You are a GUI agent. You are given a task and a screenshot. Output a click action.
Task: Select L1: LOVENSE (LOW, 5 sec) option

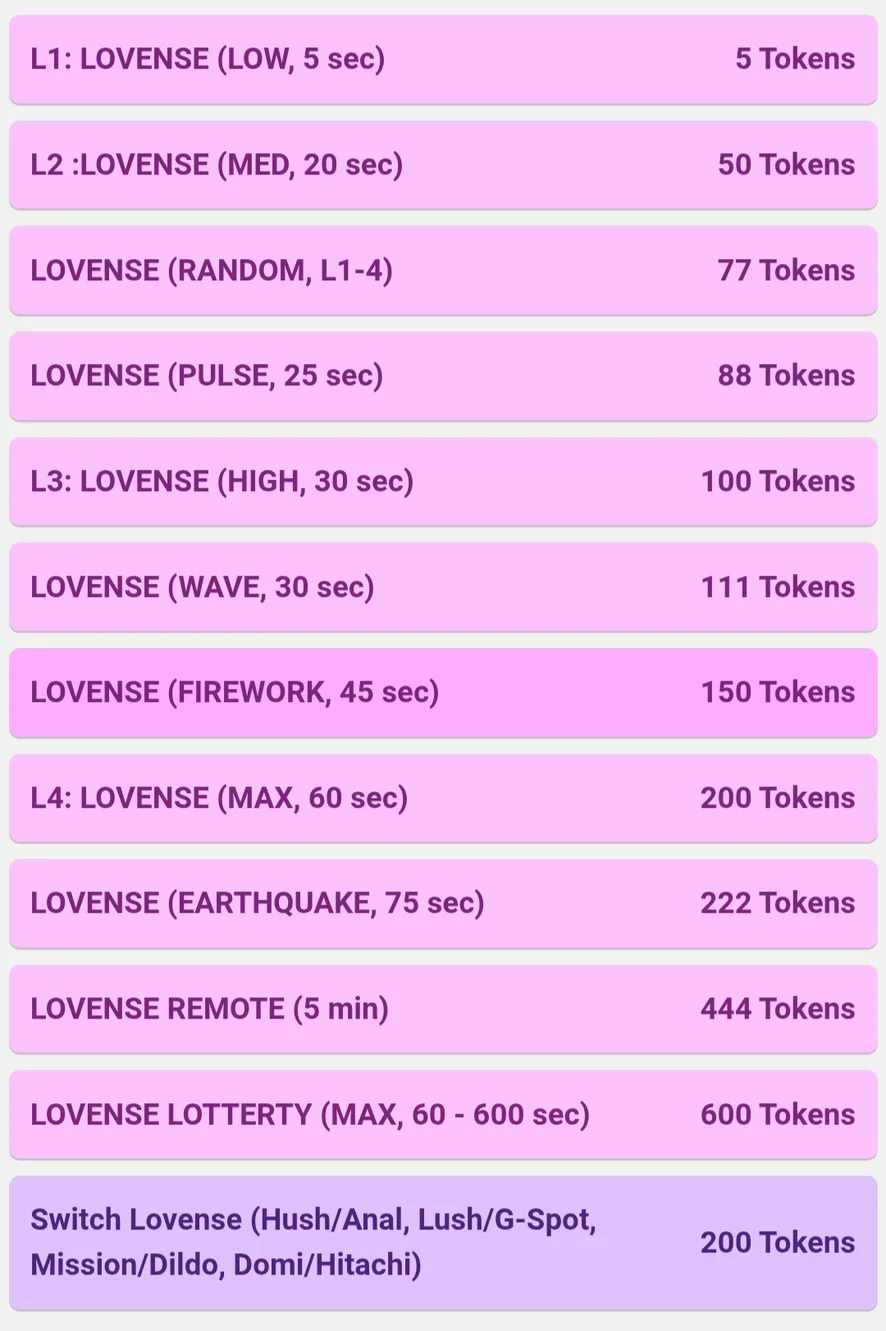(443, 59)
